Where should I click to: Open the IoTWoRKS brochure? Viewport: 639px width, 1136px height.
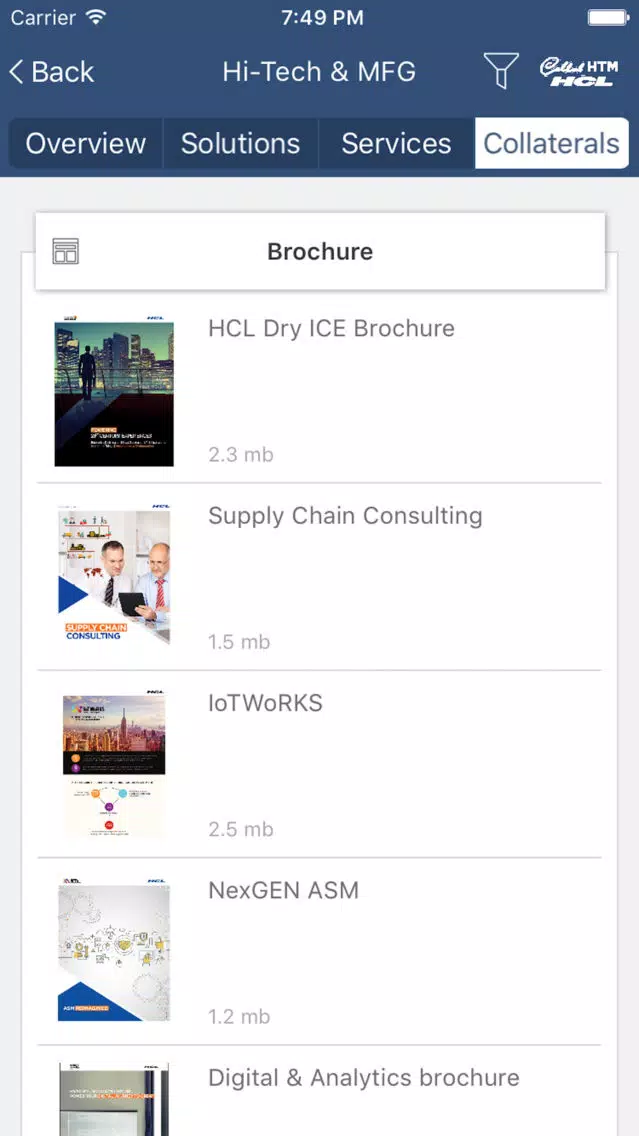320,764
